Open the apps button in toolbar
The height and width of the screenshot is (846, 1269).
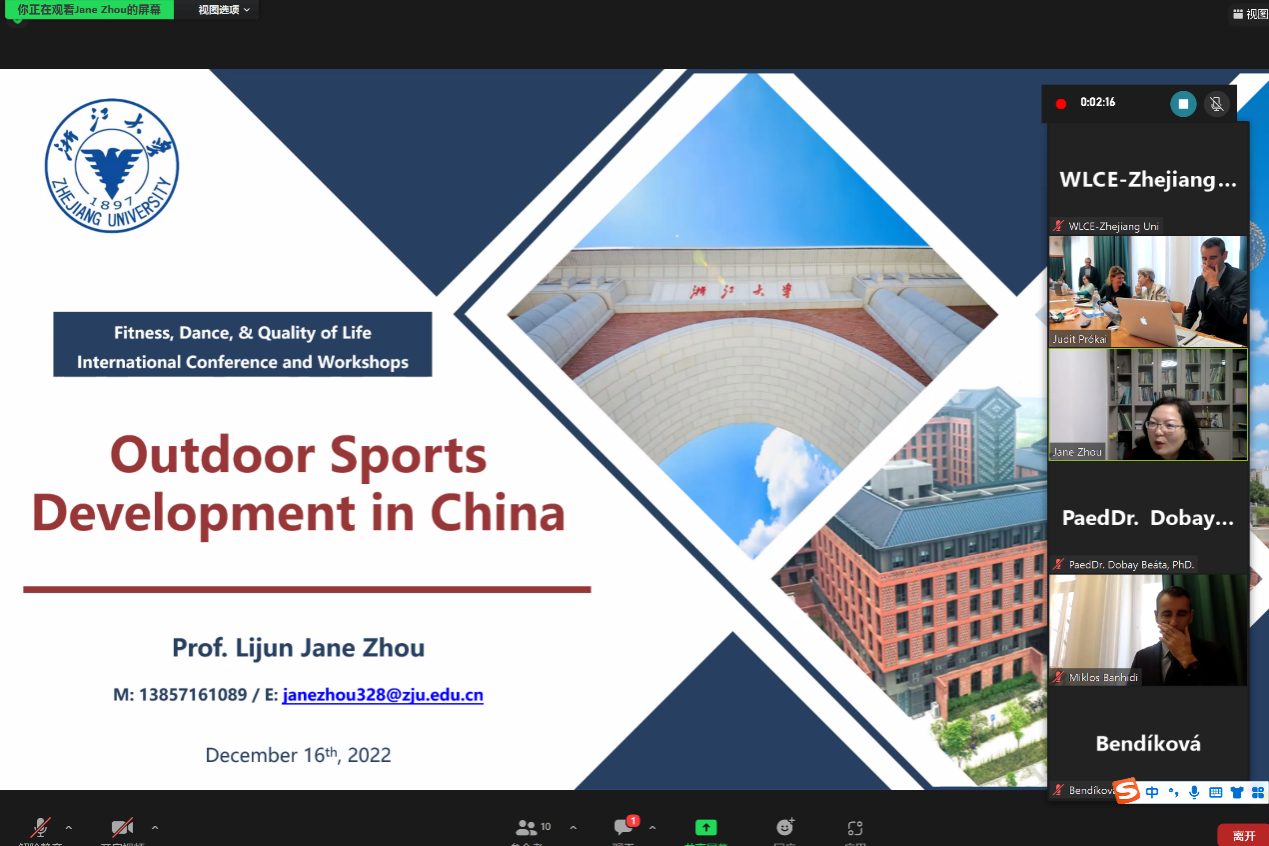855,828
